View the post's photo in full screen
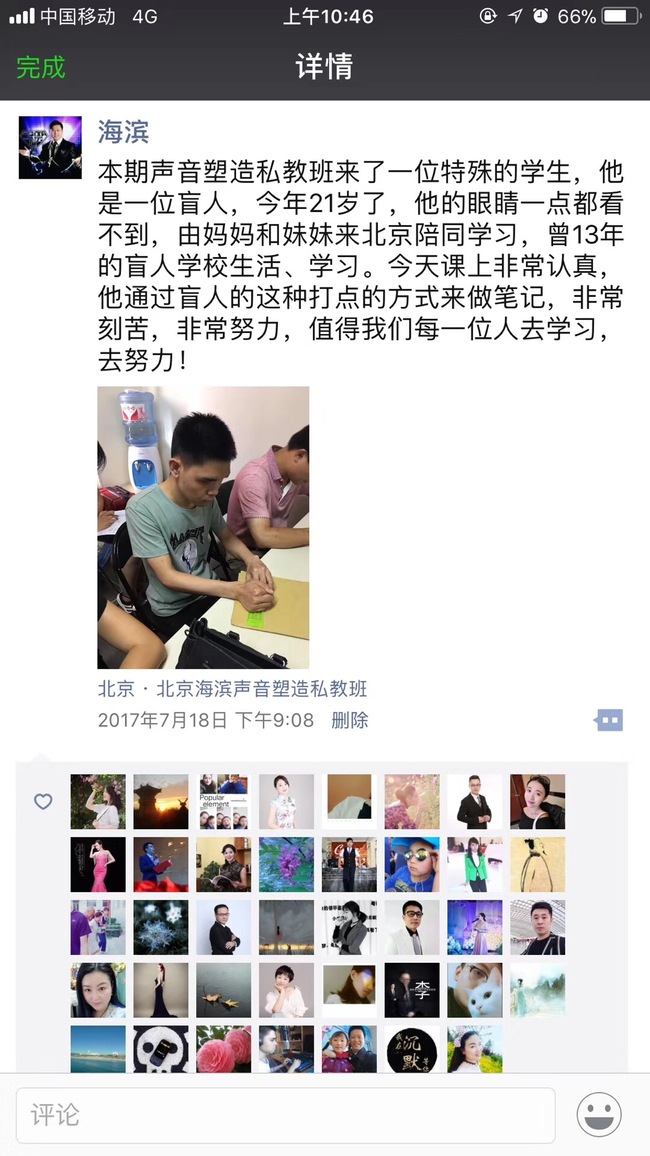 (x=203, y=527)
